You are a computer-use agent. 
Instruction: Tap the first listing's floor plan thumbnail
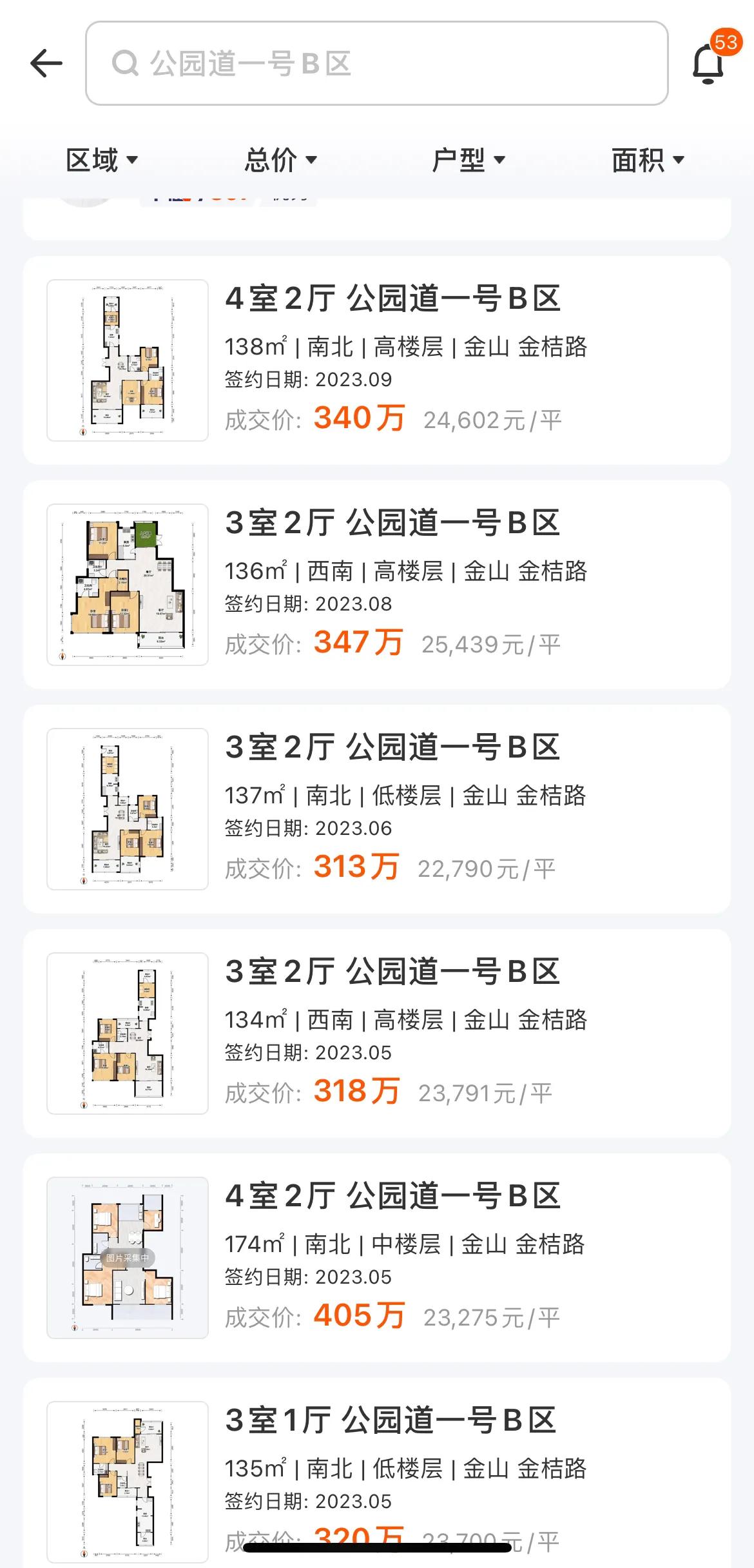pos(127,361)
